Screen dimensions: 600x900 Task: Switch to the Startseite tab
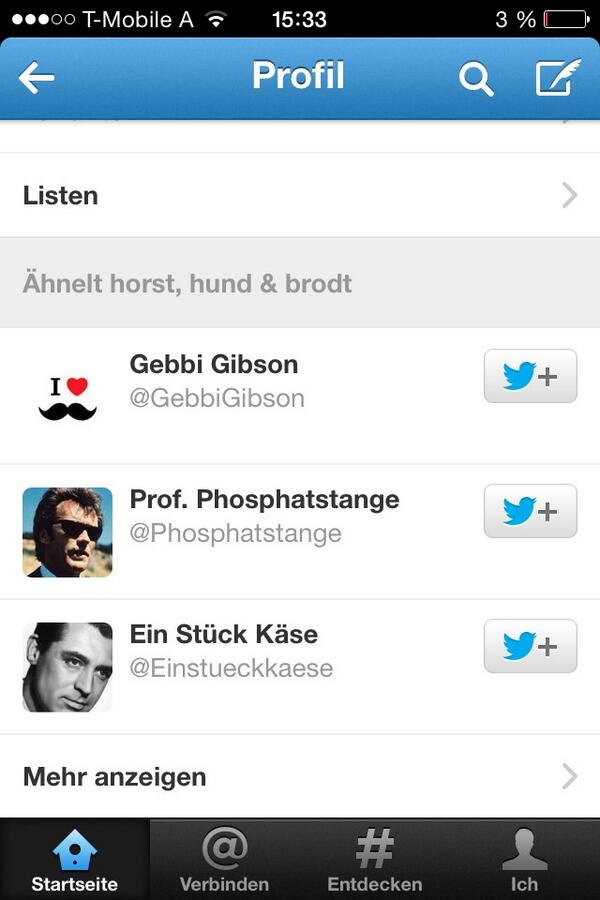click(x=74, y=859)
